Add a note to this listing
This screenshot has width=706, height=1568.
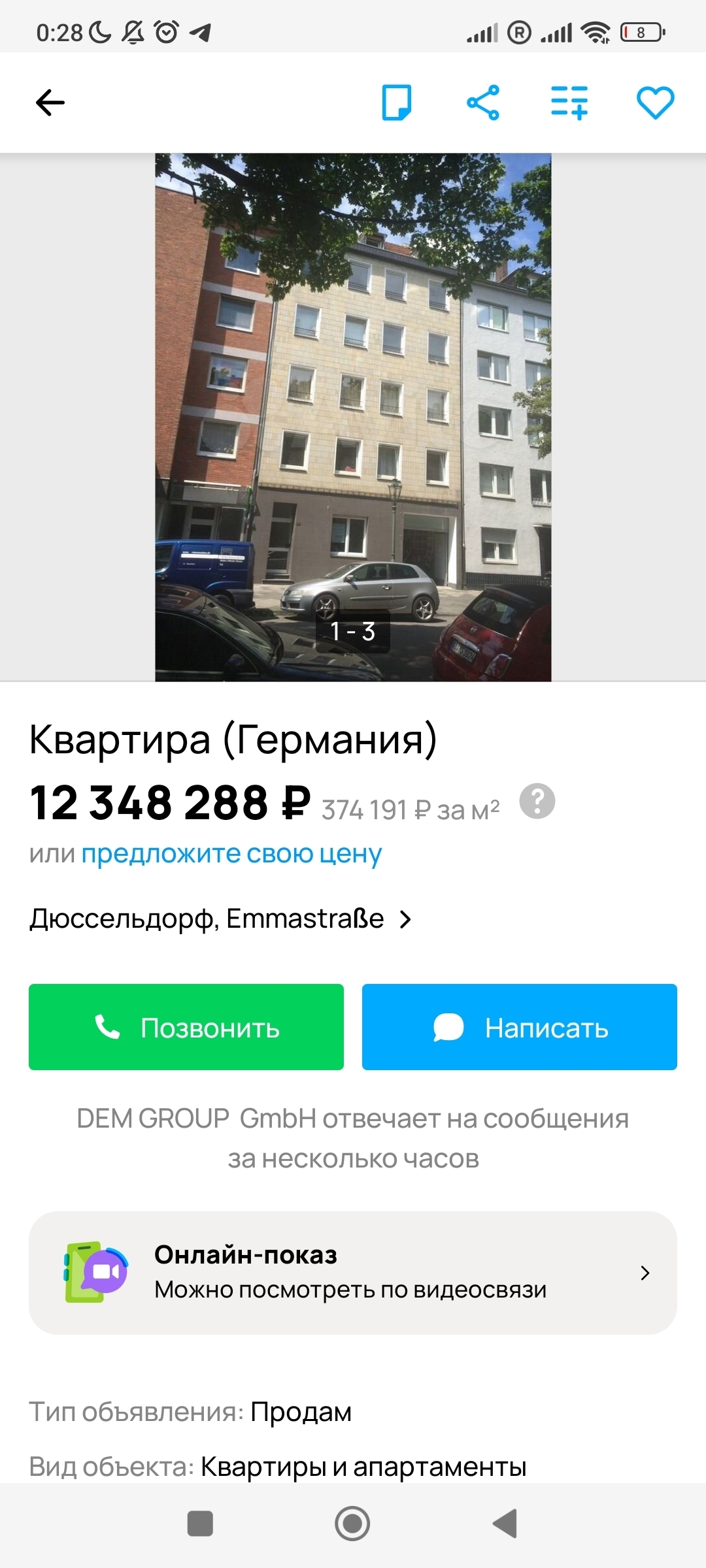coord(396,103)
